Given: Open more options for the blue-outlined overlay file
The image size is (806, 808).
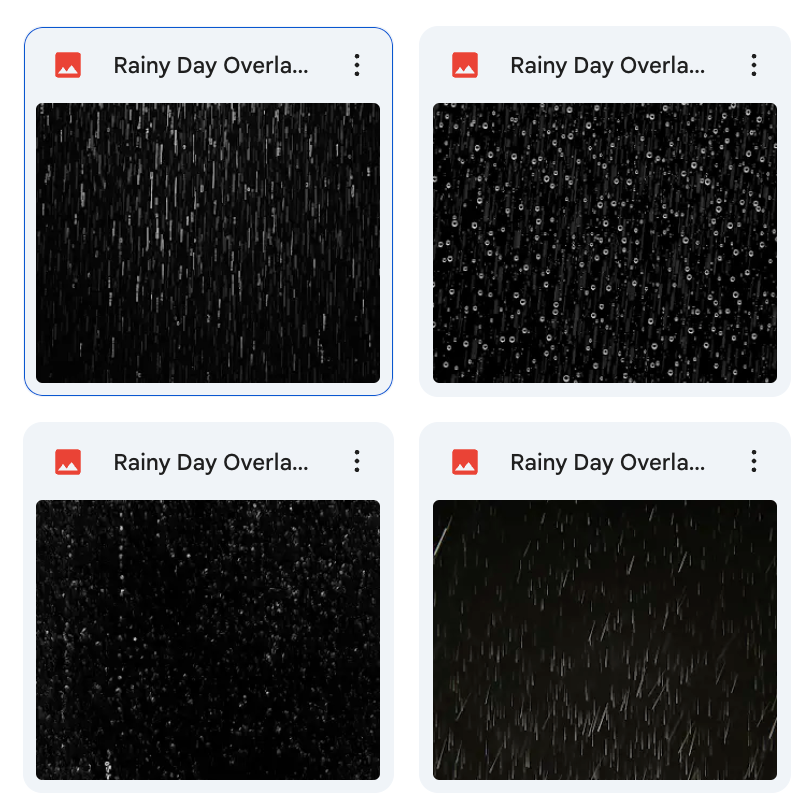Looking at the screenshot, I should 357,66.
